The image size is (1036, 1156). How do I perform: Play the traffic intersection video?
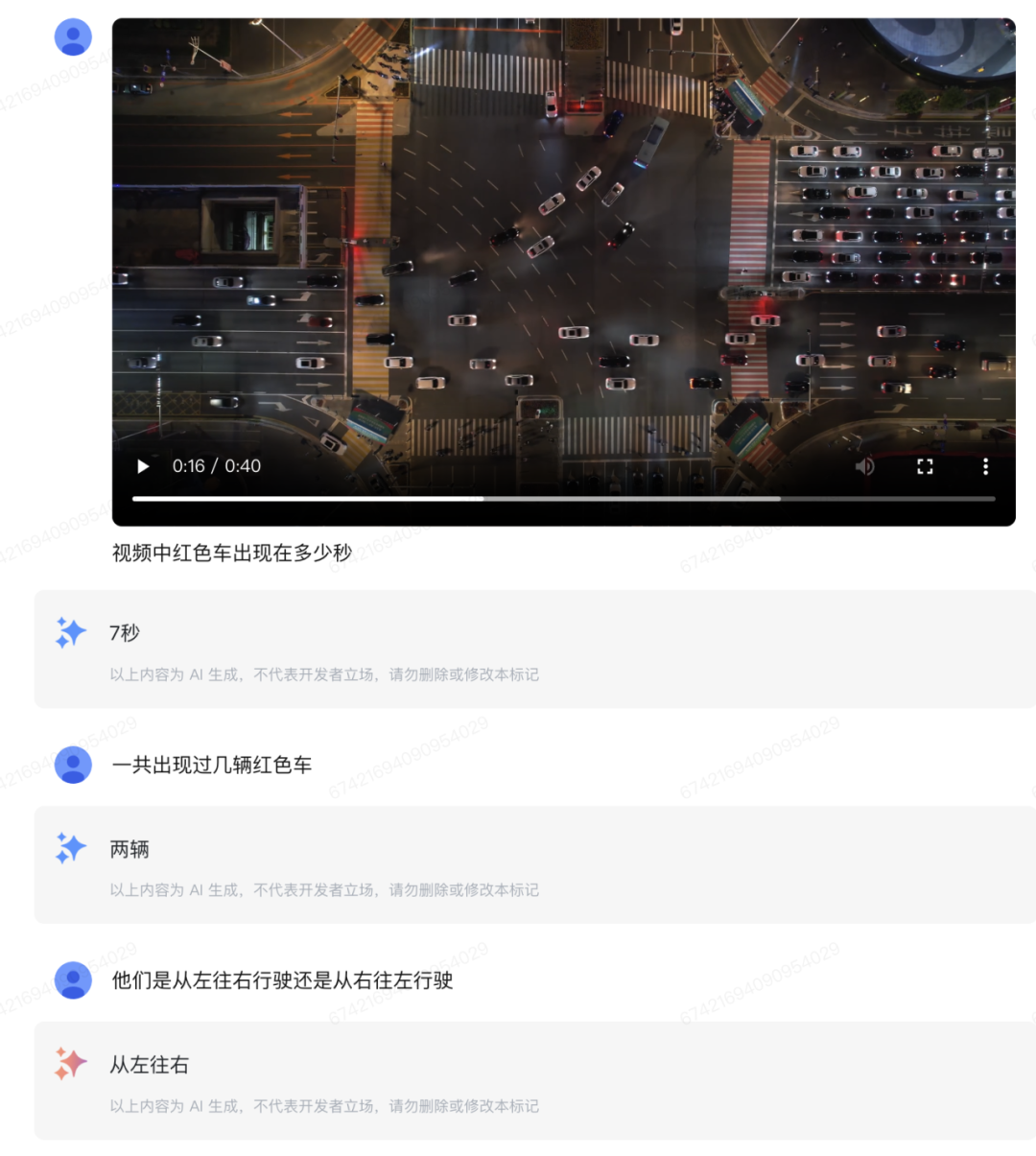pyautogui.click(x=143, y=466)
